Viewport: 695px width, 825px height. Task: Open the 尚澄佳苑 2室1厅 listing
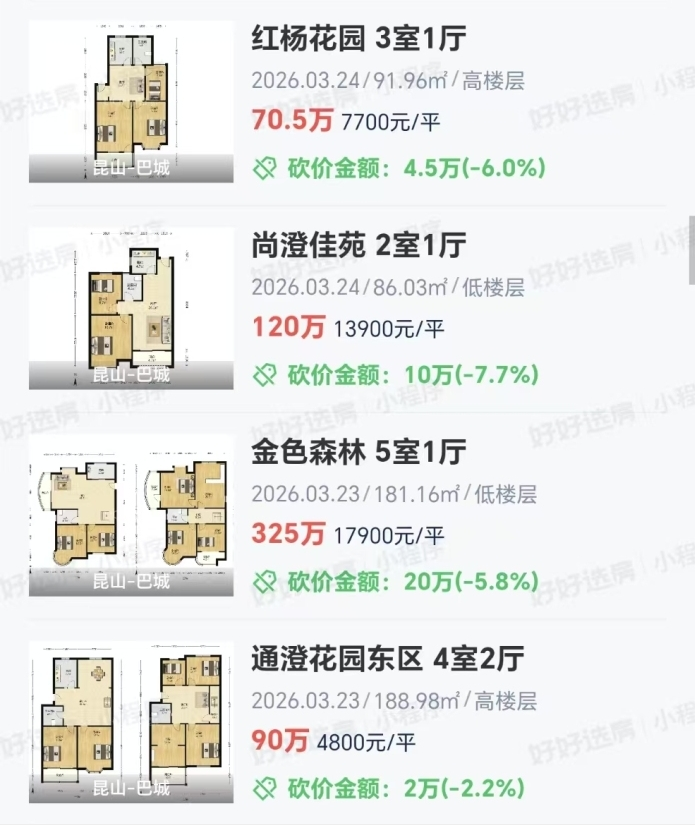[358, 246]
